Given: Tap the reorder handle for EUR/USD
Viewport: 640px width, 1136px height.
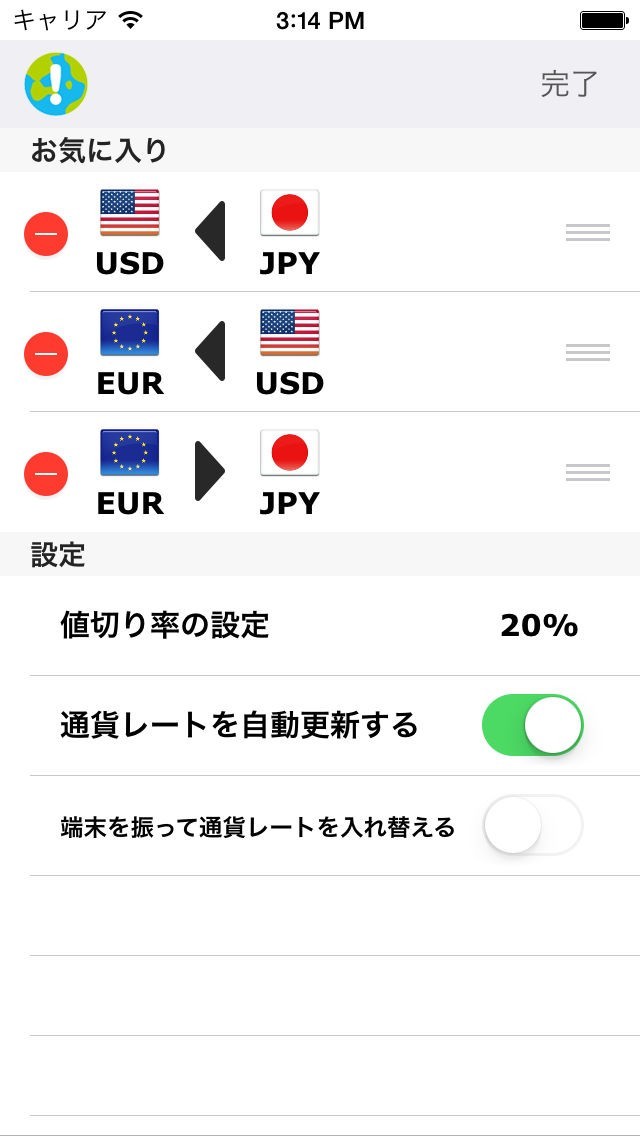Looking at the screenshot, I should coord(587,353).
